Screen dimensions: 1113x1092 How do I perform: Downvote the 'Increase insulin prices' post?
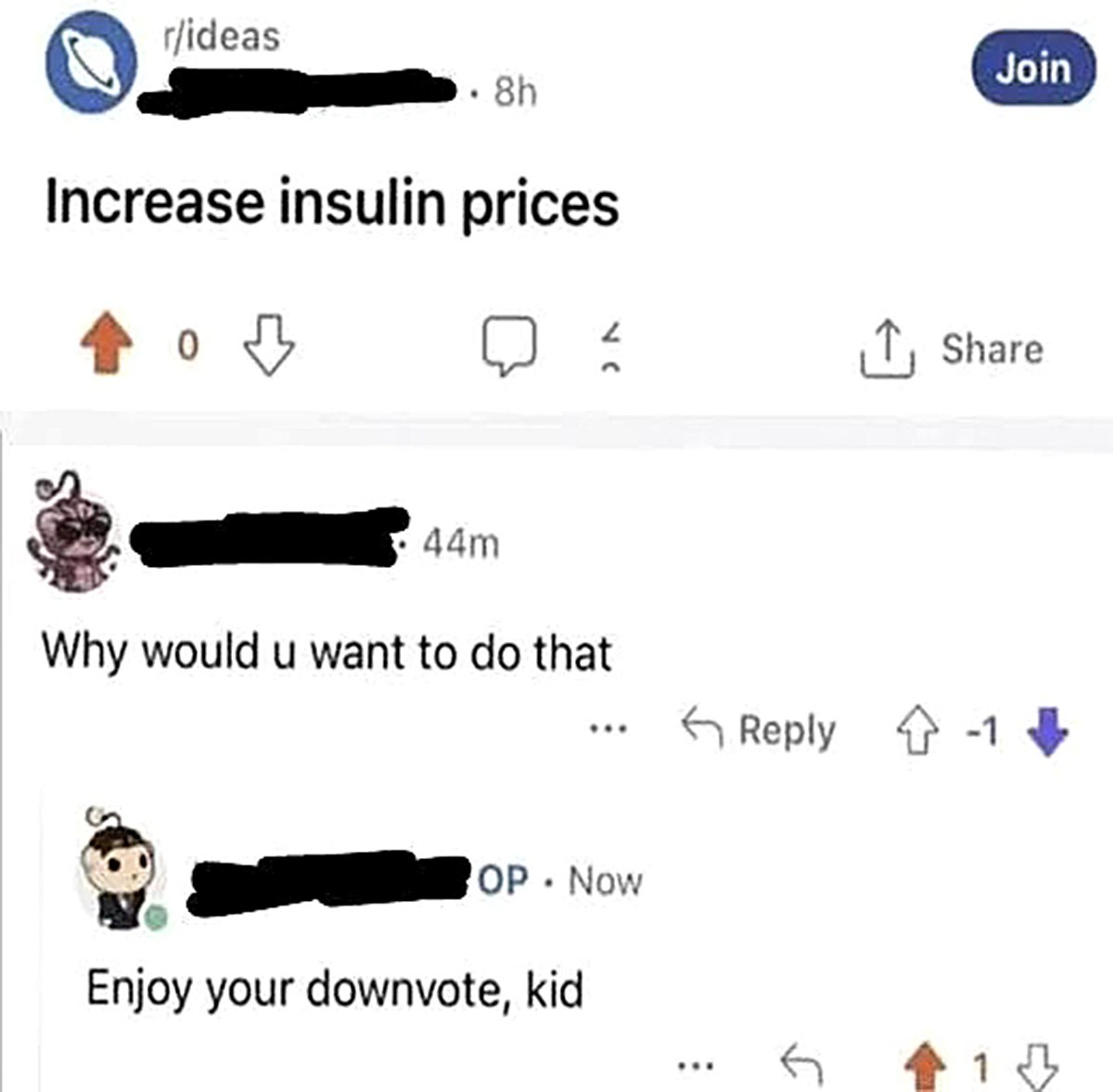point(268,346)
